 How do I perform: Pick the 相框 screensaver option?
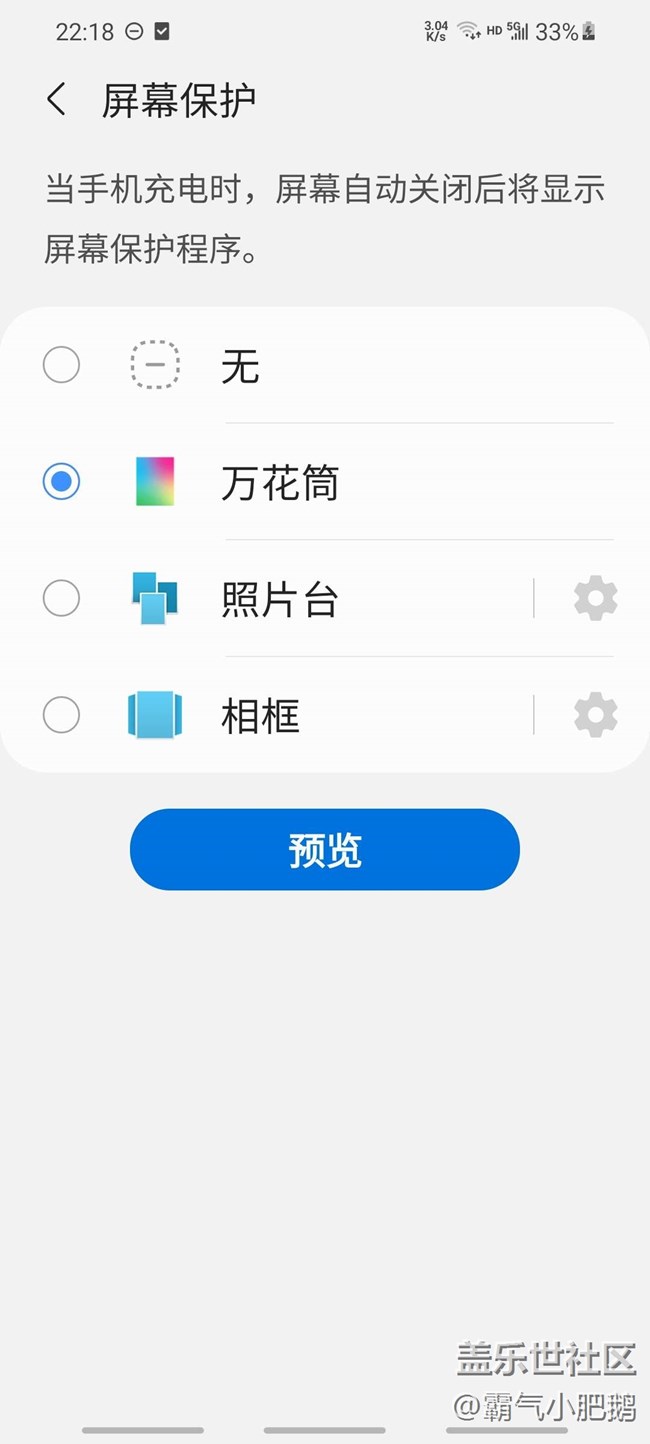pyautogui.click(x=61, y=715)
